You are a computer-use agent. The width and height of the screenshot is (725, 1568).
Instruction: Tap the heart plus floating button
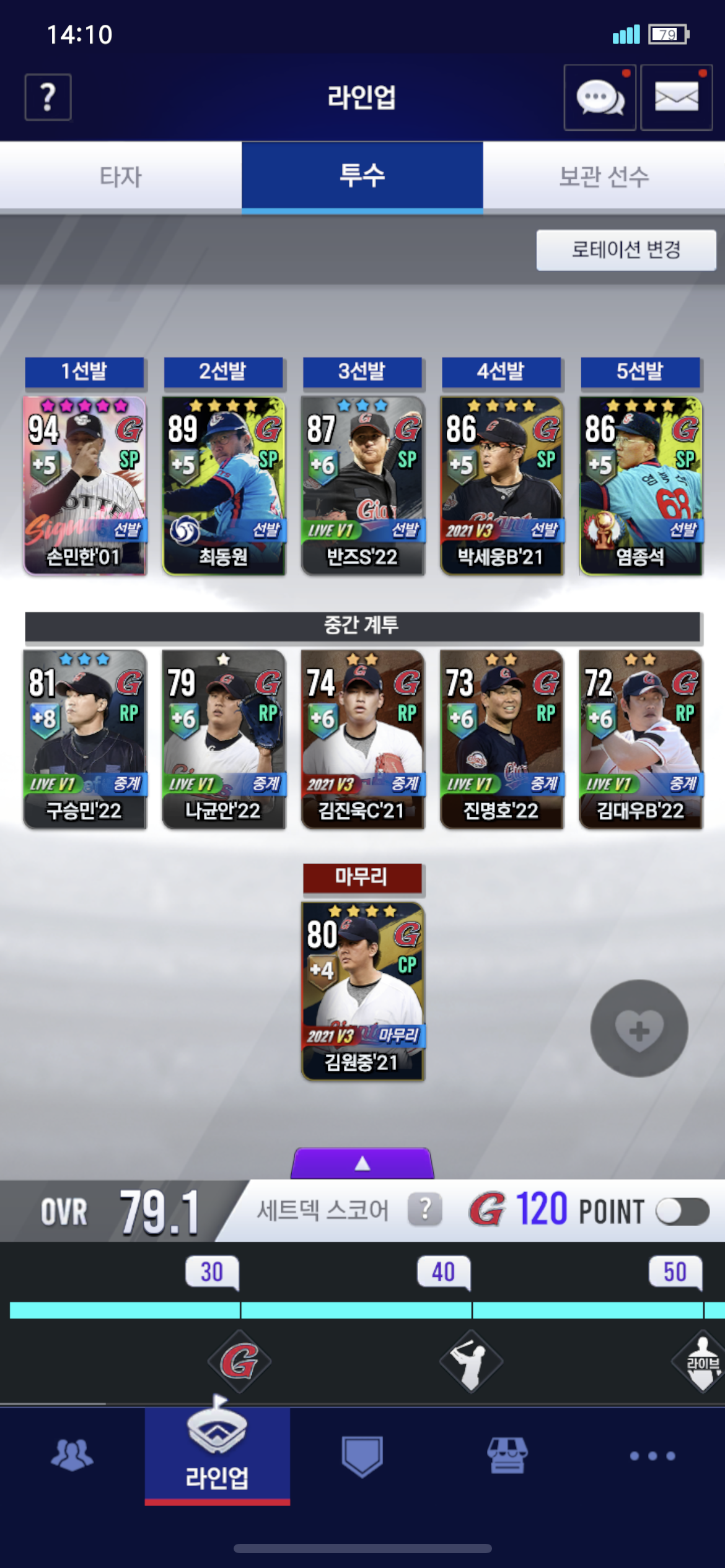pos(639,1028)
